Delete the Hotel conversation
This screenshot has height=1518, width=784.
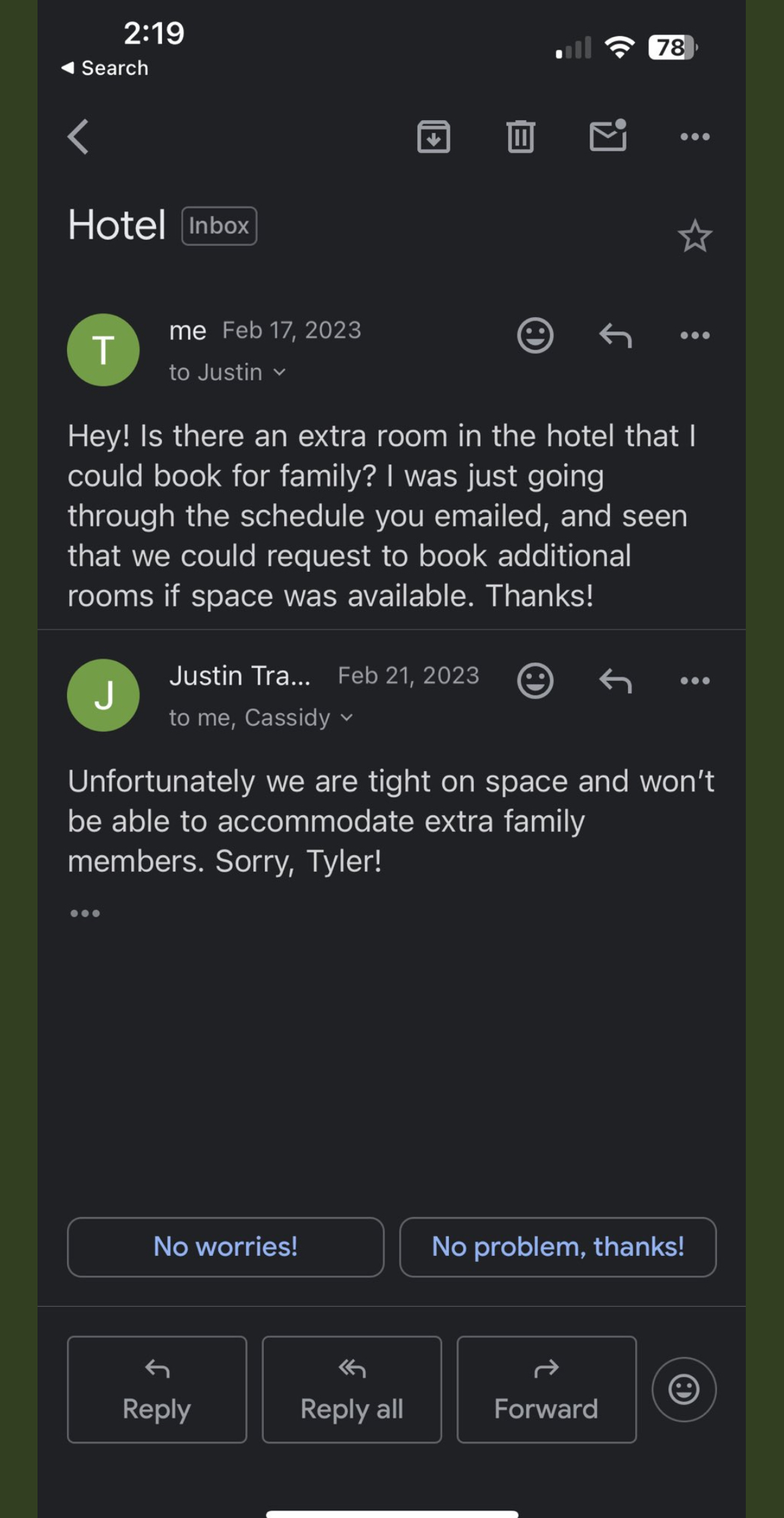(x=521, y=137)
